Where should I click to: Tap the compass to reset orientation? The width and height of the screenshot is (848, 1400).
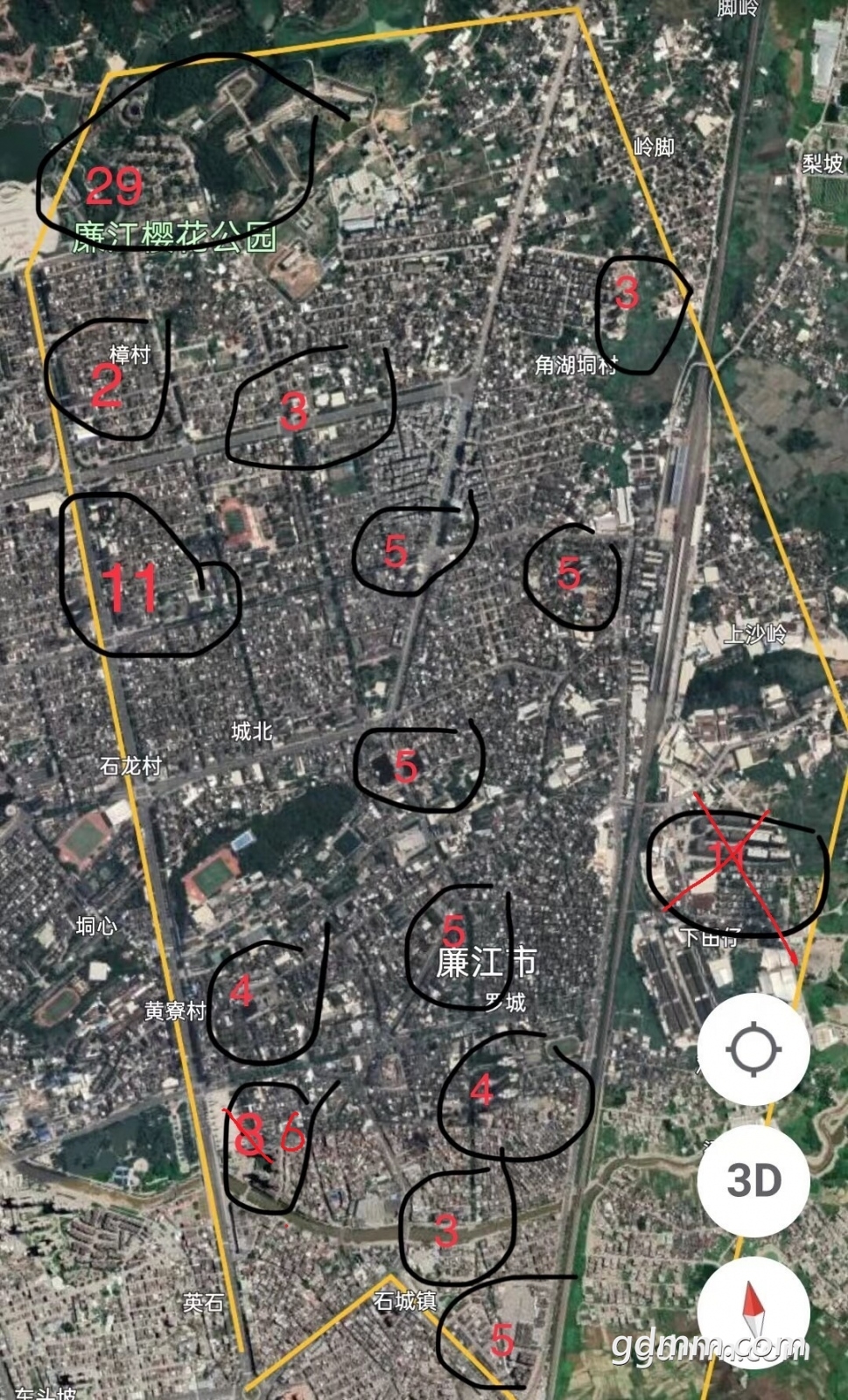pos(753,1312)
